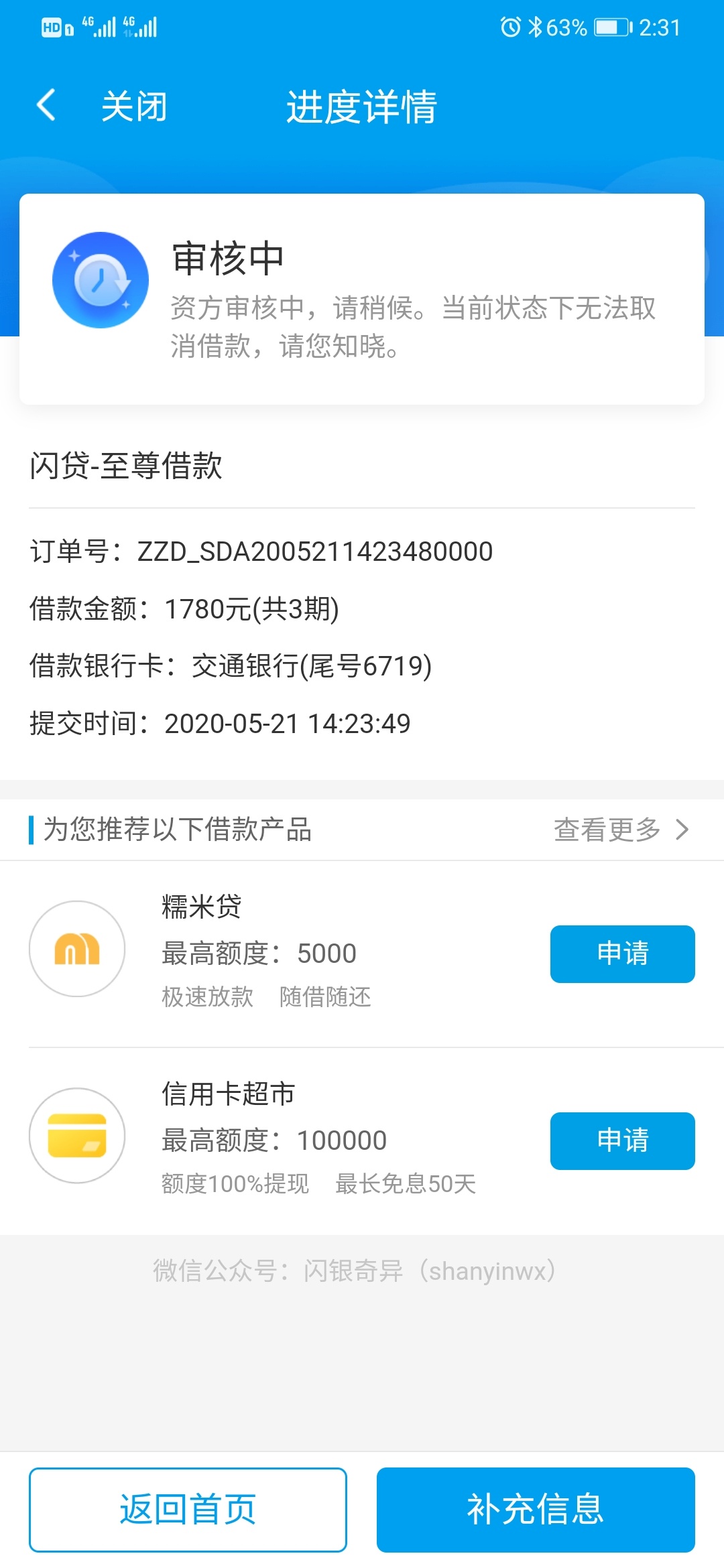Open the 信用卡超市 product row
Screen dimensions: 724x1568
(362, 1141)
